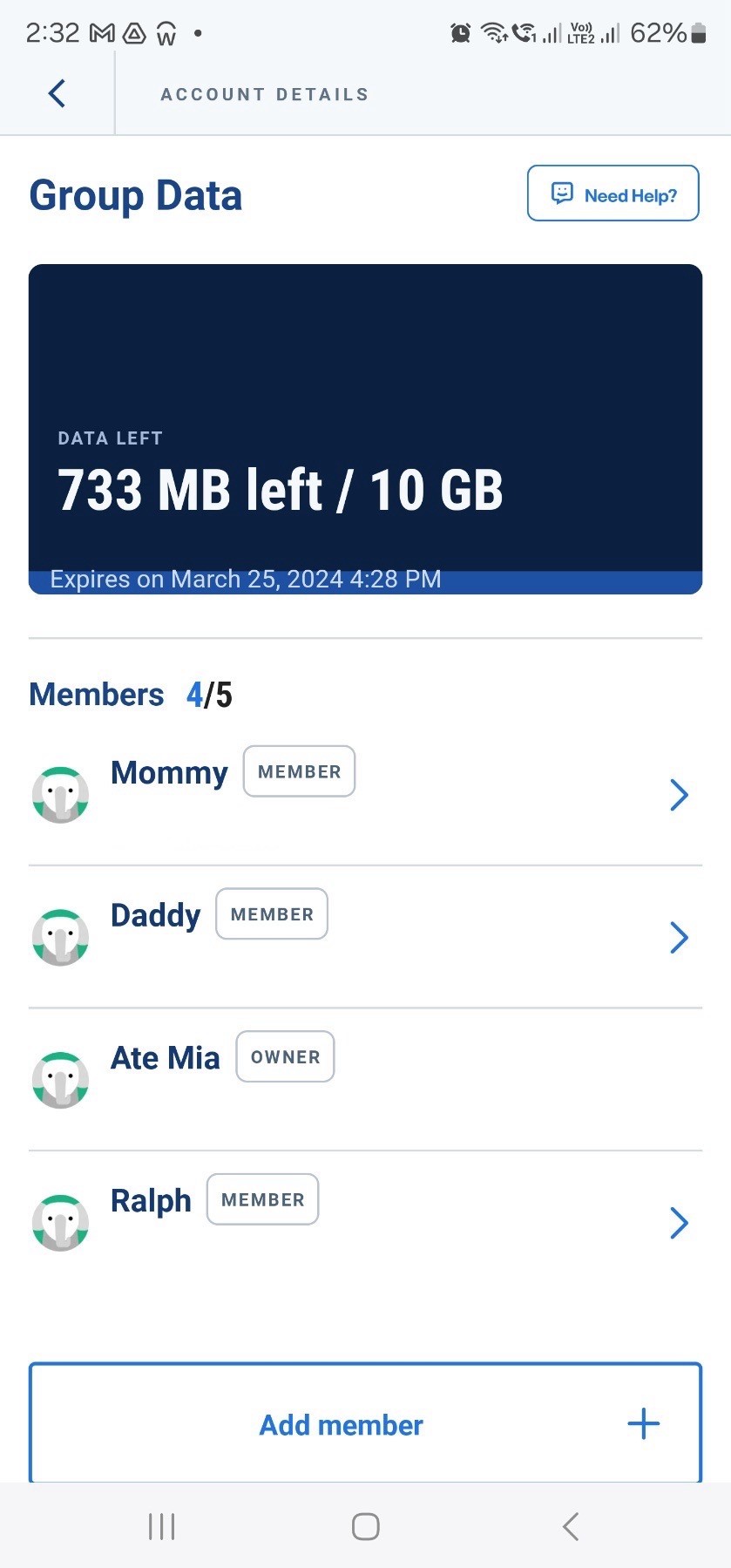The image size is (731, 1568).
Task: Open the chat icon on Need Help button
Action: pyautogui.click(x=562, y=193)
